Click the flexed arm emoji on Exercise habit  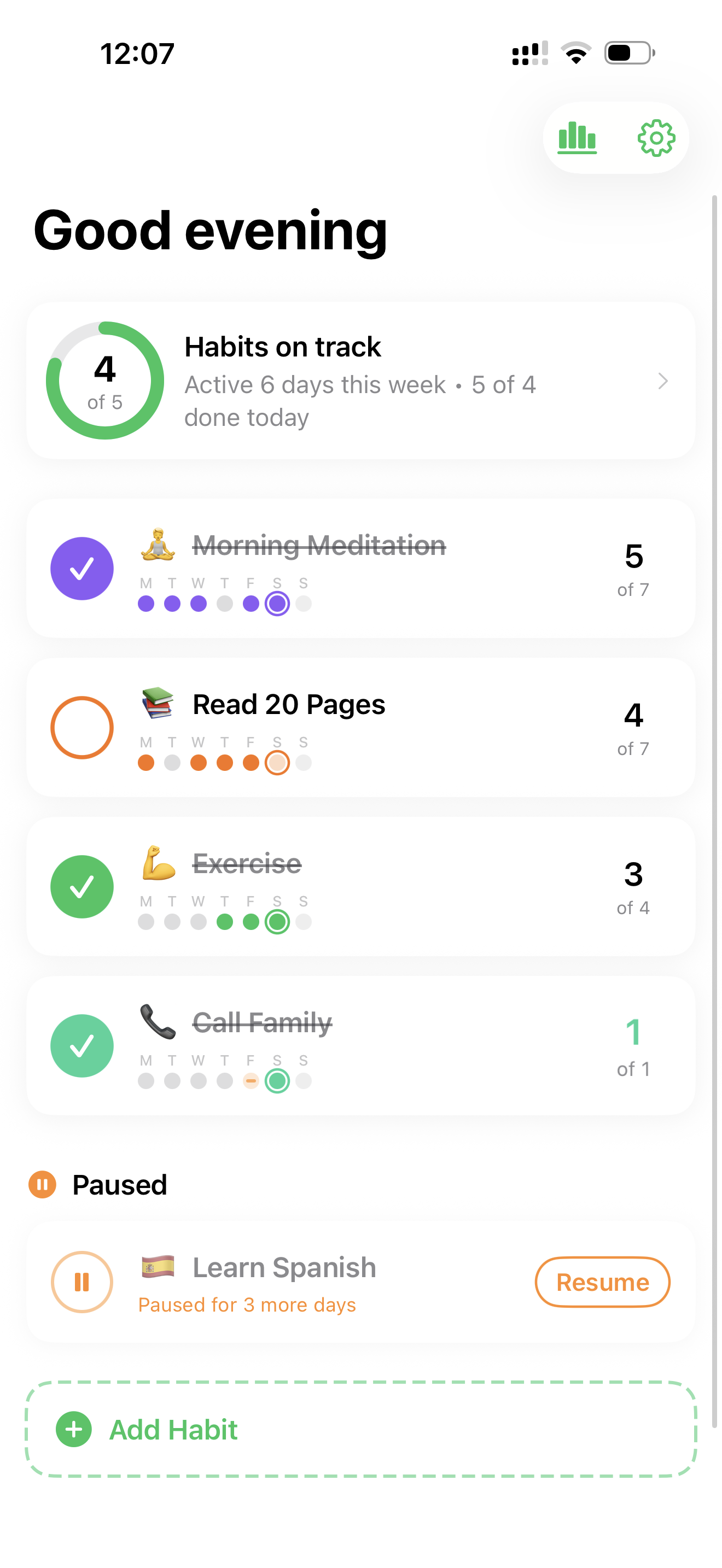tap(157, 863)
